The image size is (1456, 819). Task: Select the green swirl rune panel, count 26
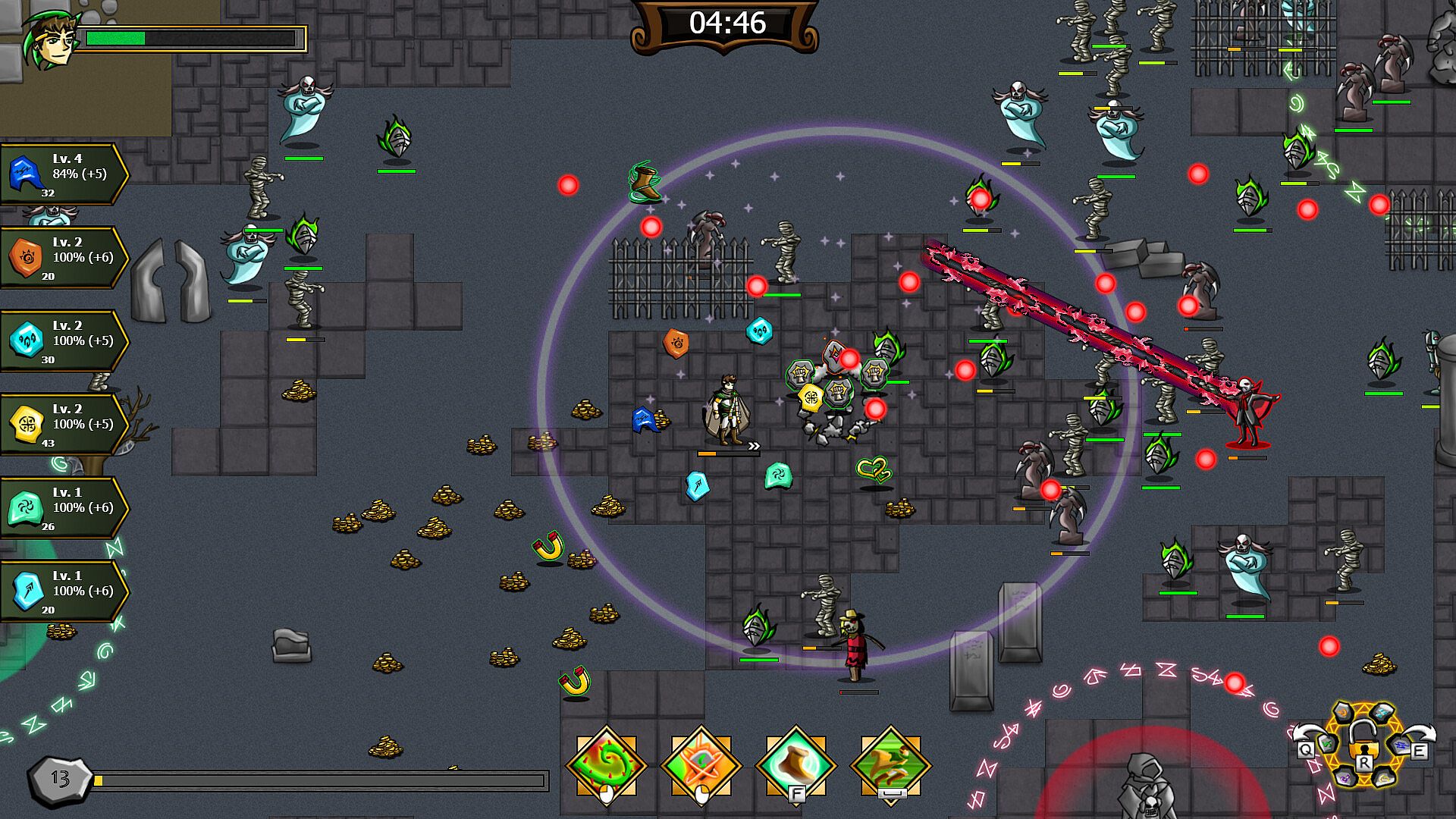click(x=62, y=508)
